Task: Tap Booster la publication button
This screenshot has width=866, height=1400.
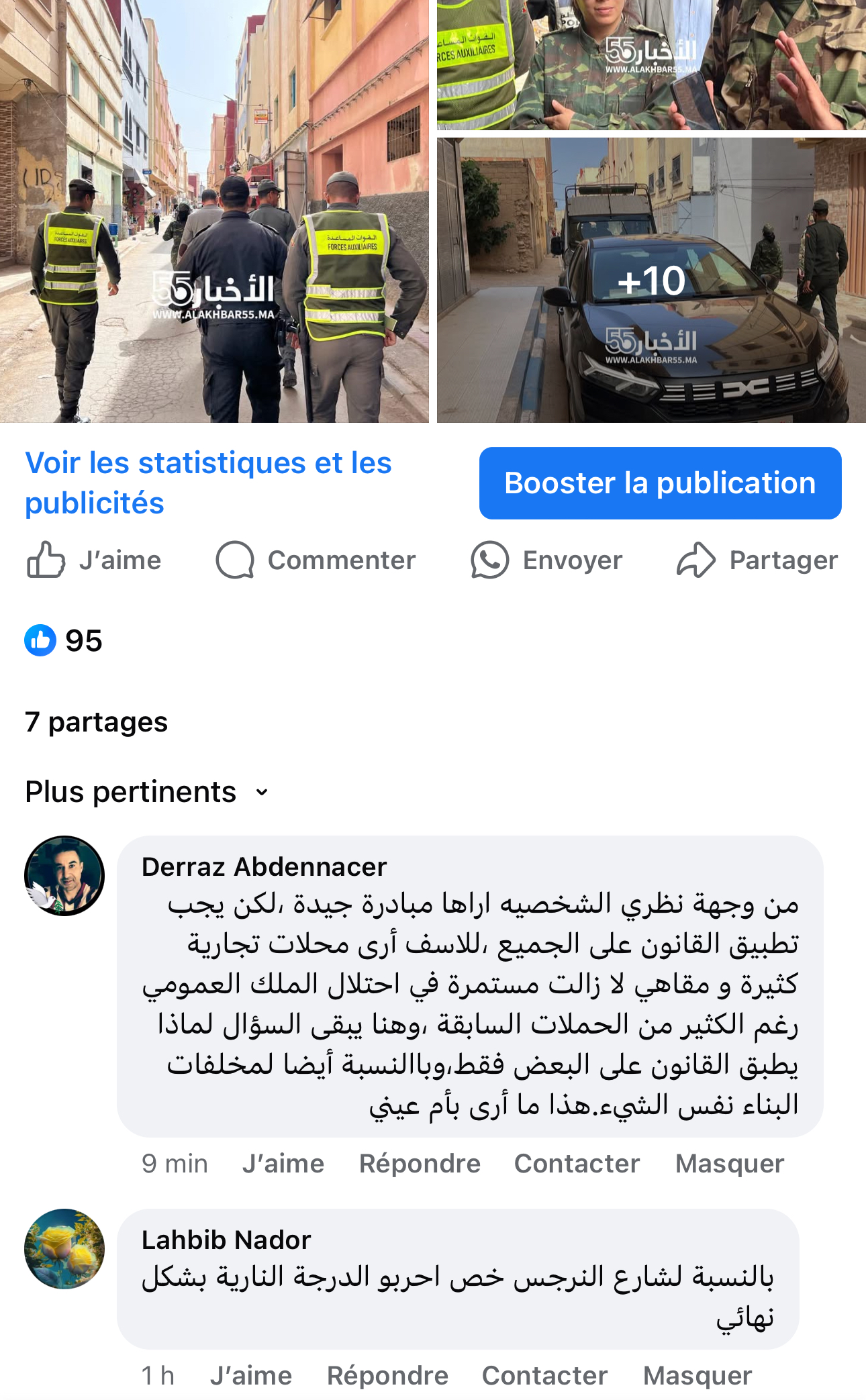Action: coord(660,483)
